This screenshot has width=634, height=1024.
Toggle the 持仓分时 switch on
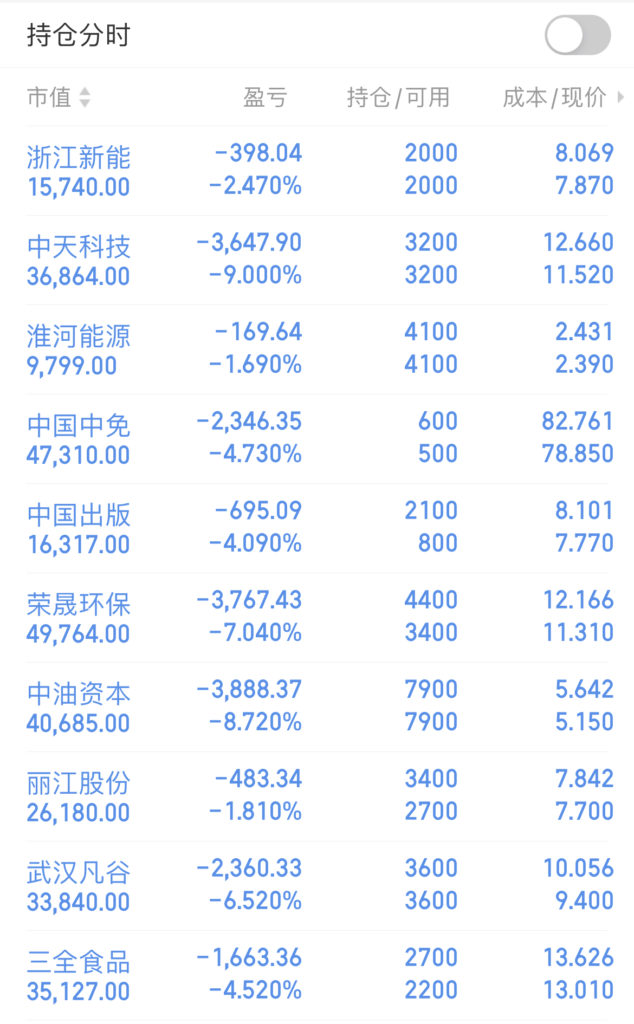[x=577, y=36]
